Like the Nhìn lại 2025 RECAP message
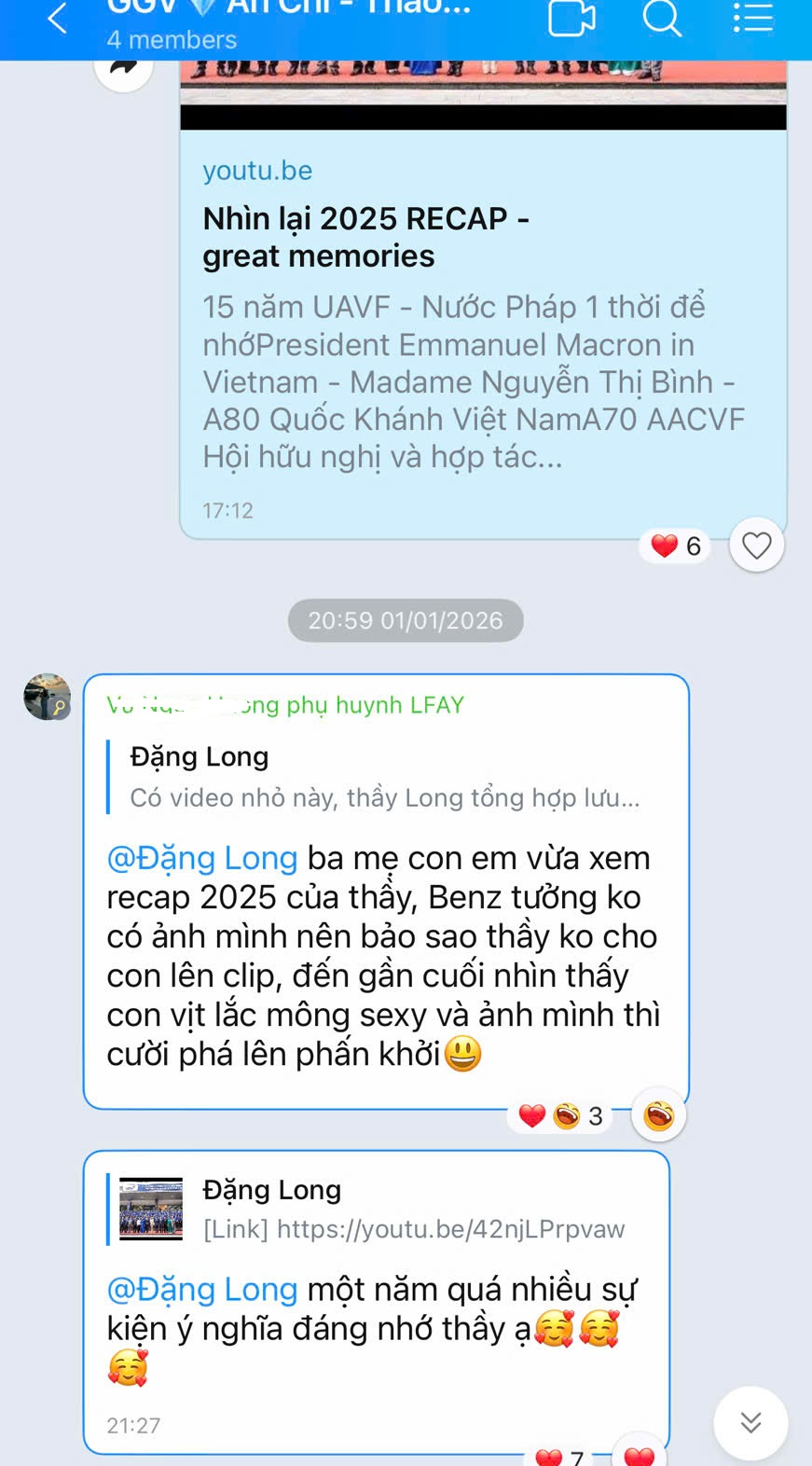This screenshot has height=1466, width=812. (x=756, y=546)
